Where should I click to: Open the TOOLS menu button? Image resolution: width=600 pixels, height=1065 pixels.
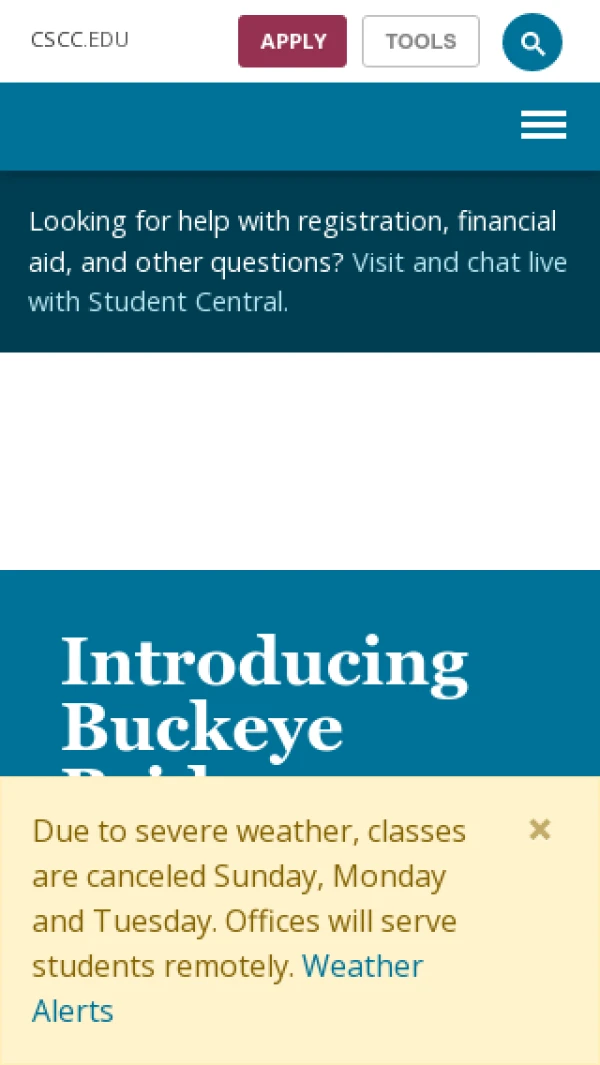click(420, 41)
